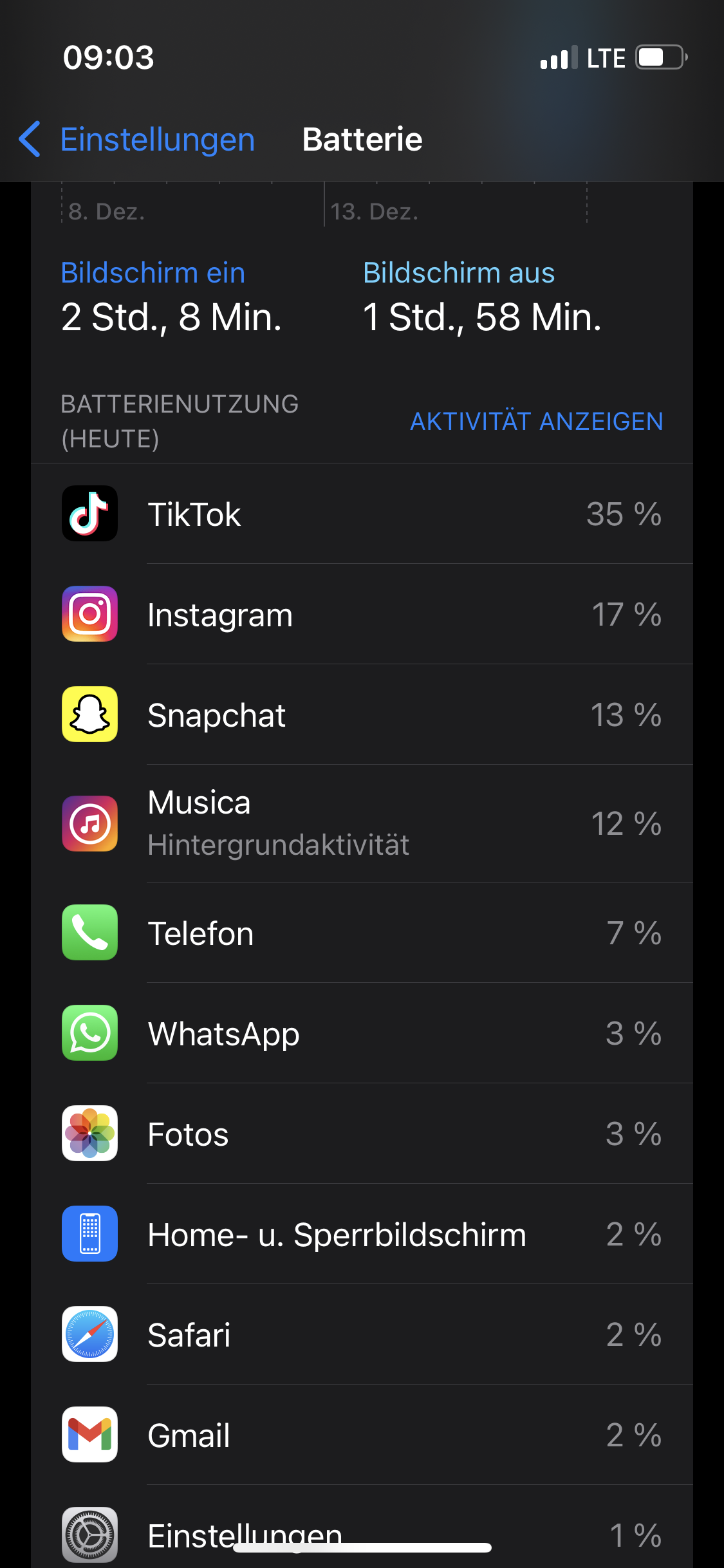This screenshot has width=724, height=1568.
Task: Open the TikTok app icon
Action: pos(89,513)
